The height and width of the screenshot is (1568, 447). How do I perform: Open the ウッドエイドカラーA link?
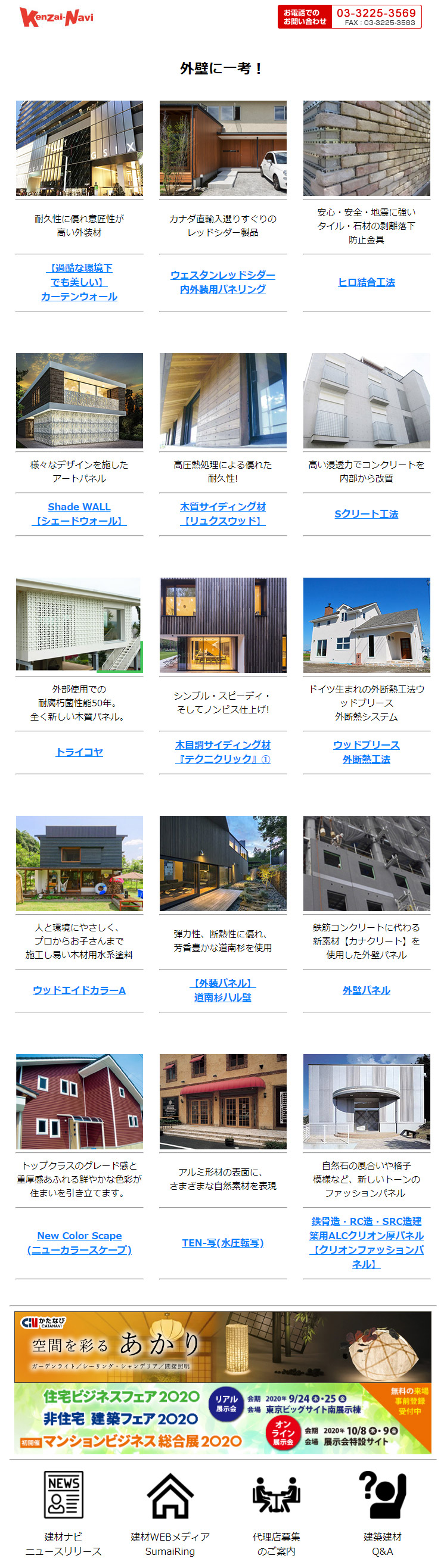79,990
